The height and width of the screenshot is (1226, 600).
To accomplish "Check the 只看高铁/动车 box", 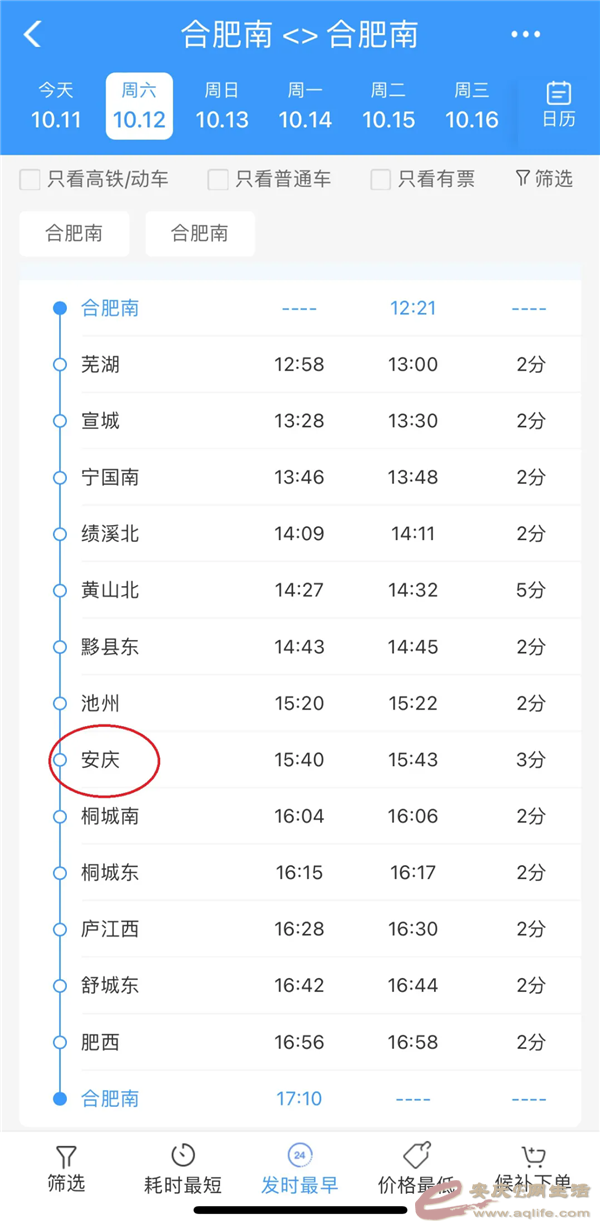I will (31, 180).
